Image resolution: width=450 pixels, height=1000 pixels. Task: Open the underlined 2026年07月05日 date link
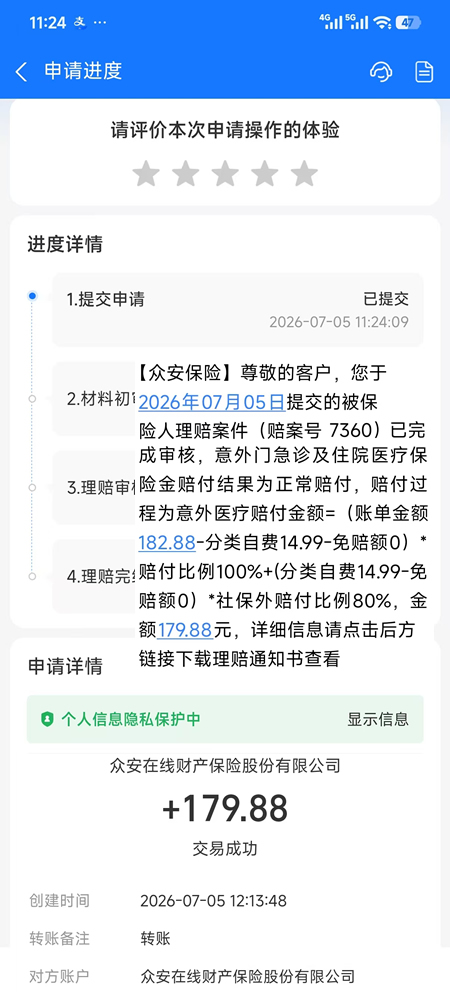(212, 402)
